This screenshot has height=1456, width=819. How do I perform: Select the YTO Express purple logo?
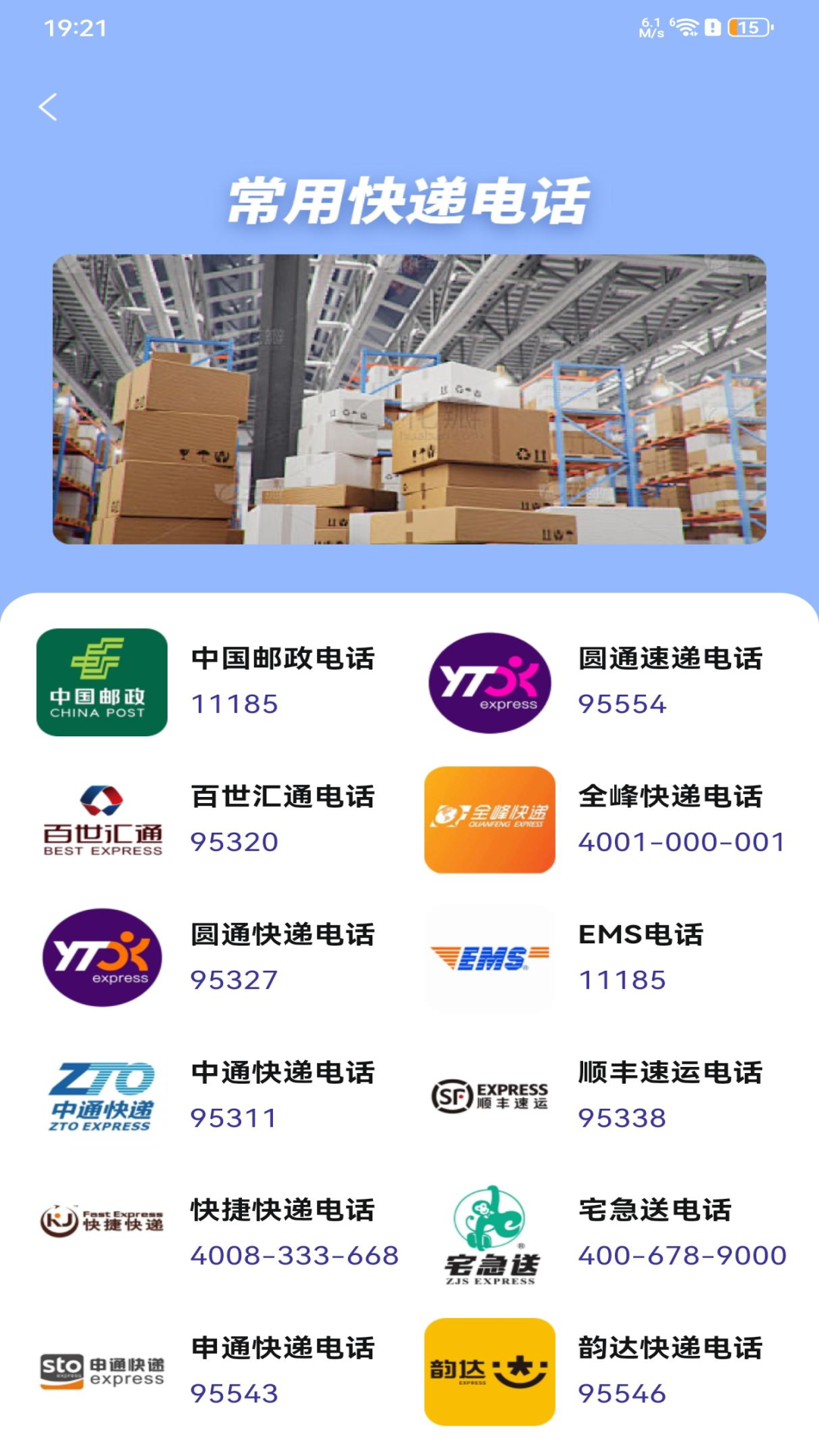489,682
